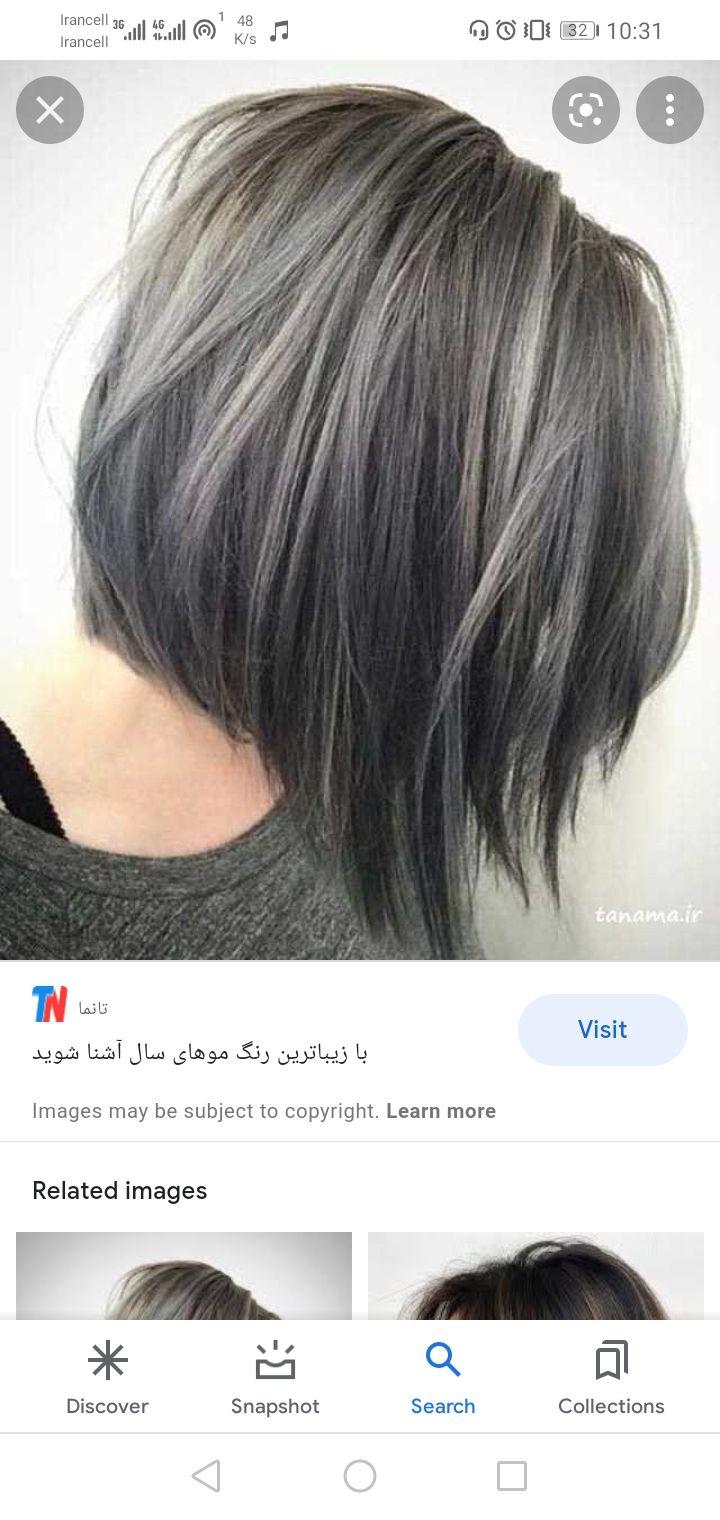Open the tanama source page title

200,1053
